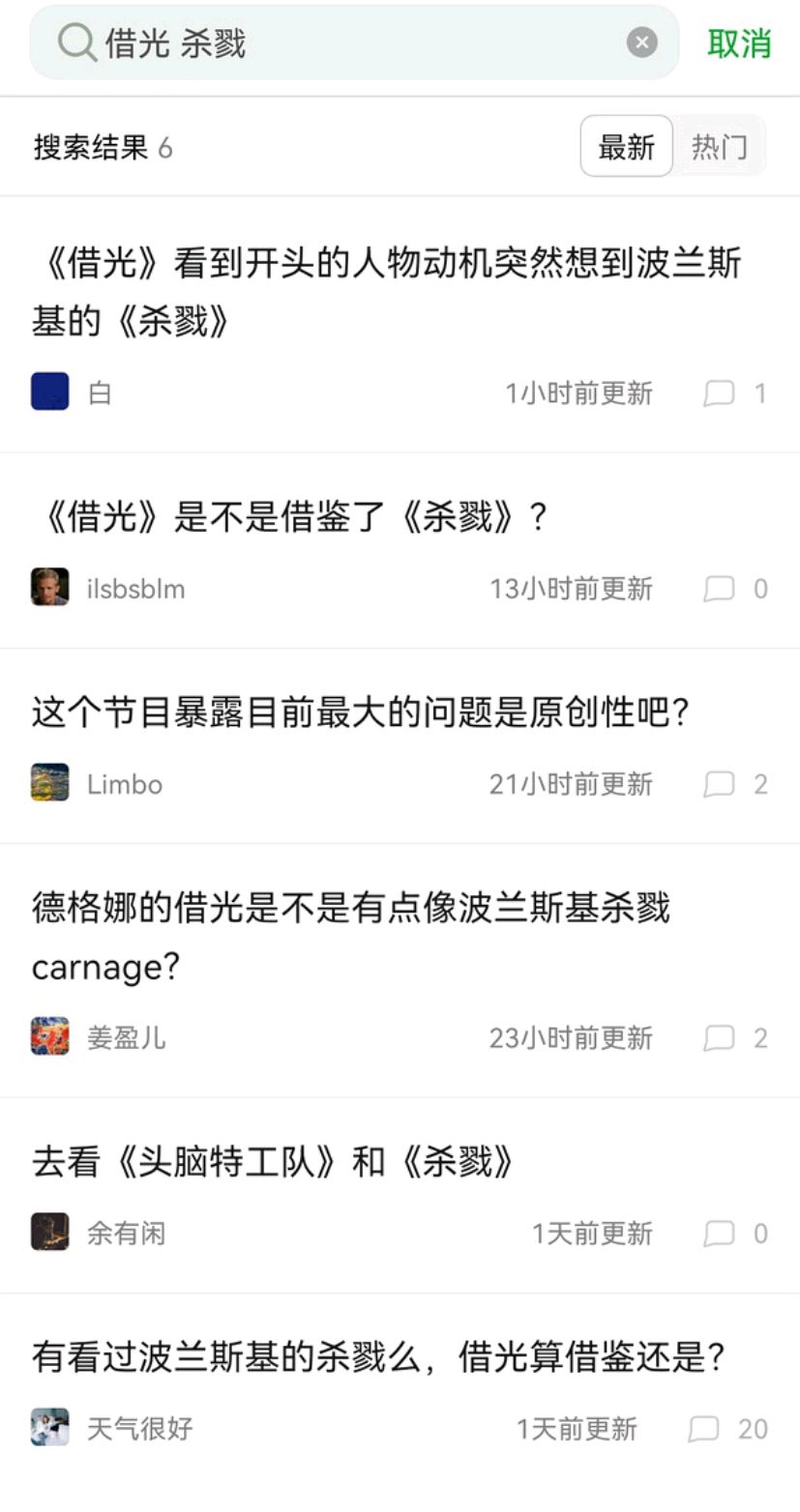Viewport: 800px width, 1512px height.
Task: Clear the search text with the X icon
Action: (x=641, y=43)
